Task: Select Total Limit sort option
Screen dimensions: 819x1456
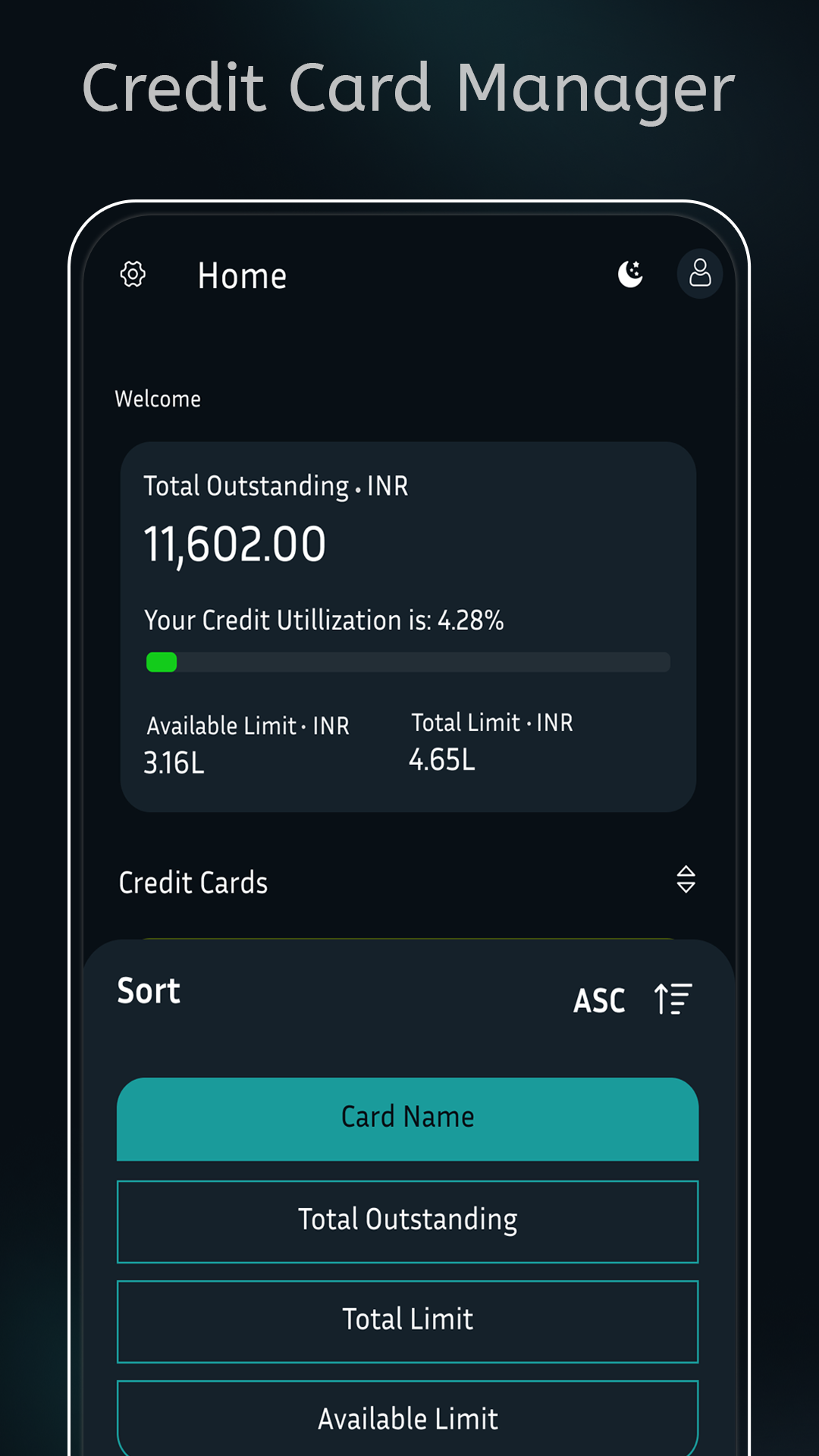Action: click(x=407, y=1319)
